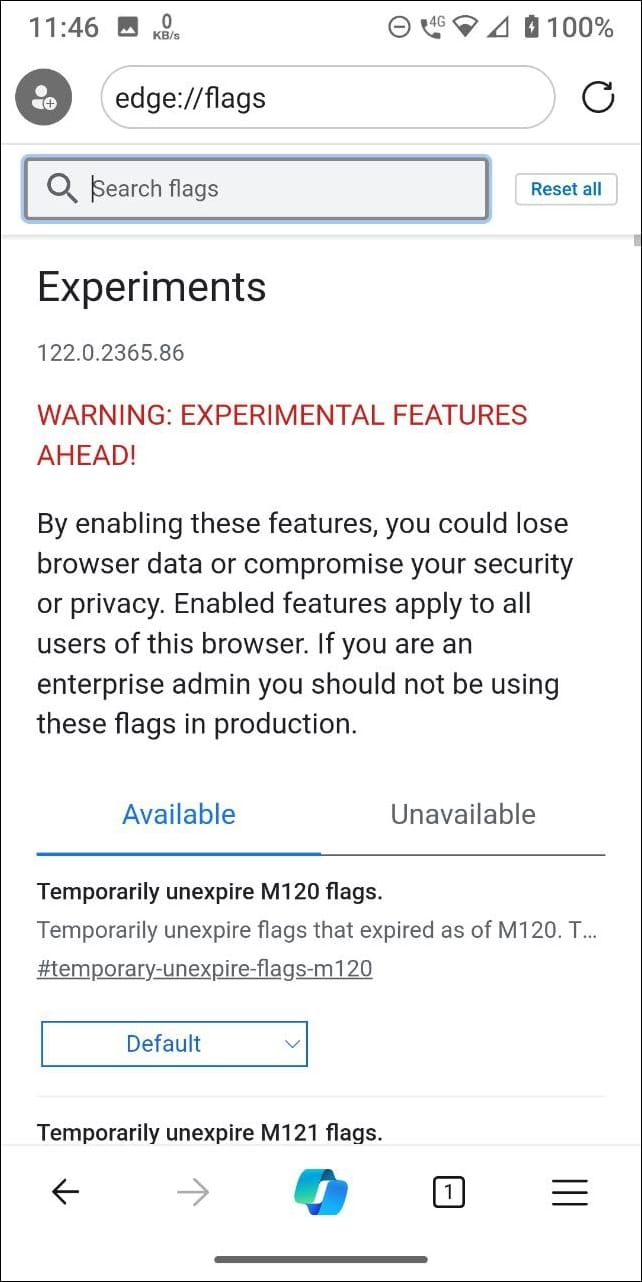
Task: Open the profile account icon
Action: [43, 97]
